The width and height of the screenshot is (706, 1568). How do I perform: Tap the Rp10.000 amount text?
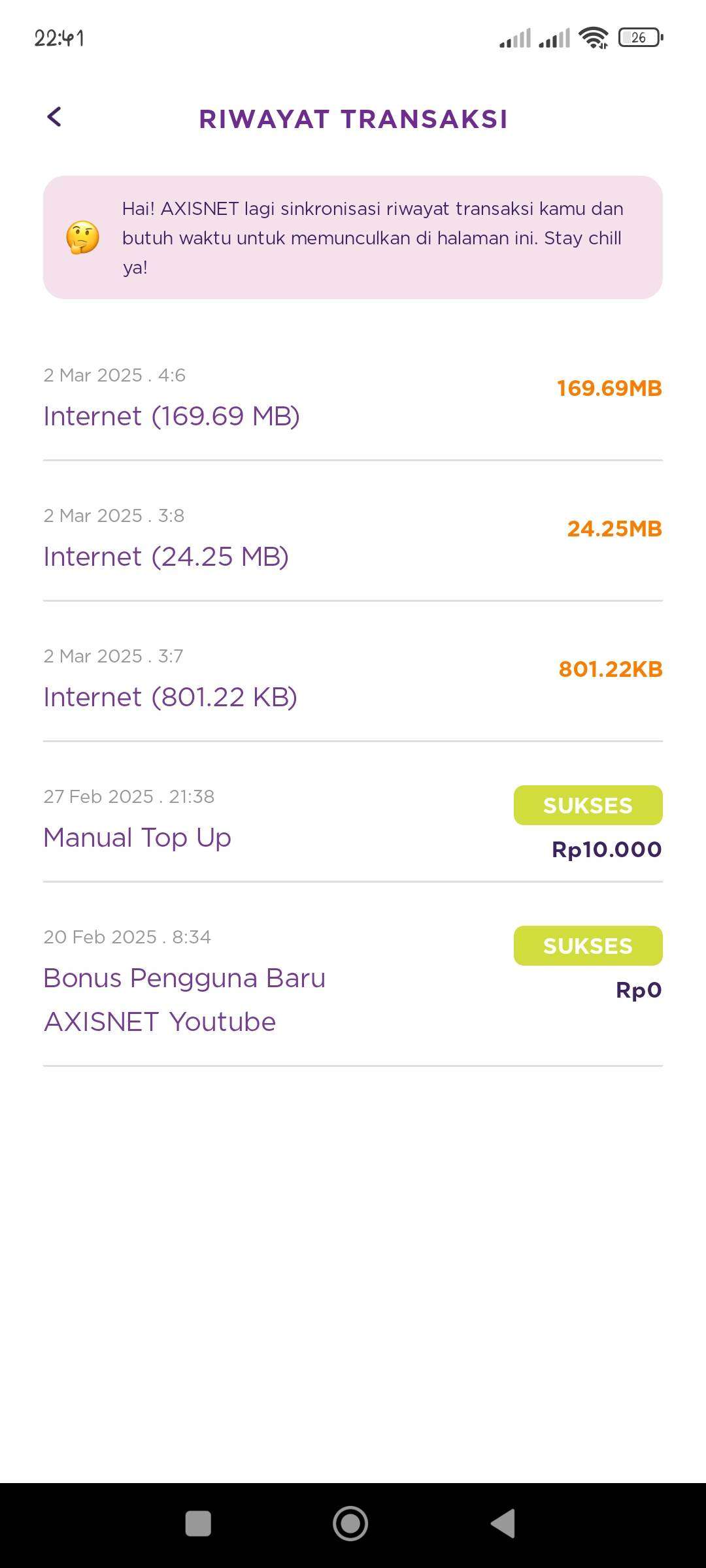(605, 849)
